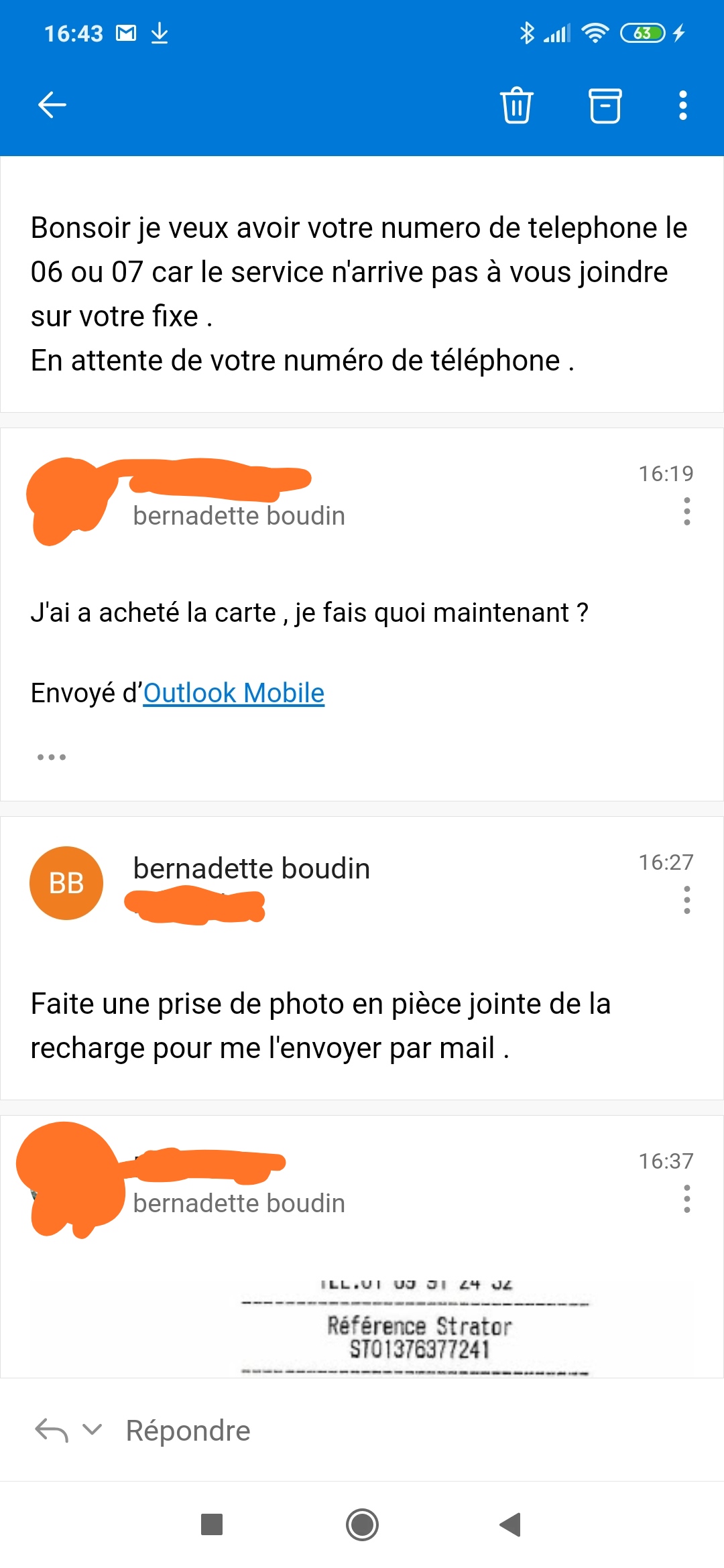Expand quoted text under the 16:19 message
The width and height of the screenshot is (724, 1568).
[52, 757]
